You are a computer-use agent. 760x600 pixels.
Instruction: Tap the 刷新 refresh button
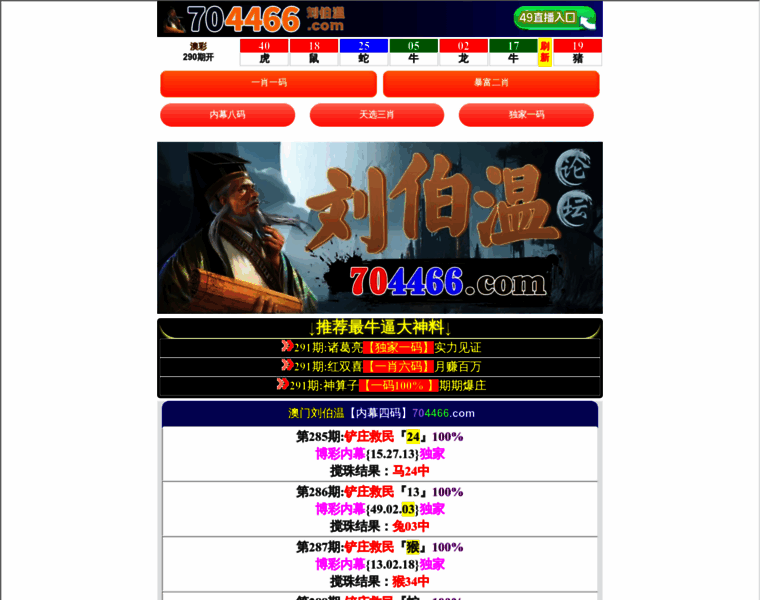(x=545, y=52)
